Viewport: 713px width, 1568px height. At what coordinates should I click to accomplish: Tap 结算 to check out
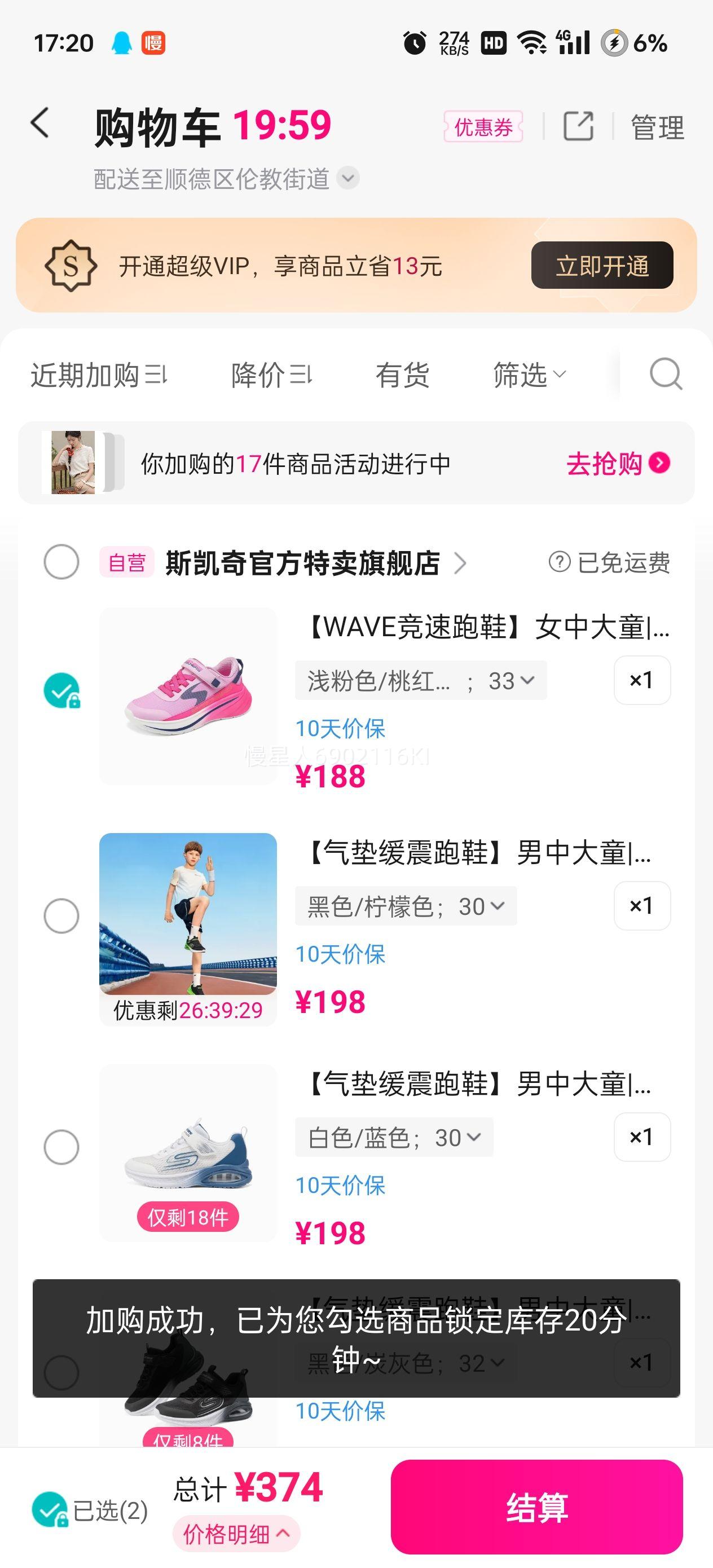(x=536, y=1507)
